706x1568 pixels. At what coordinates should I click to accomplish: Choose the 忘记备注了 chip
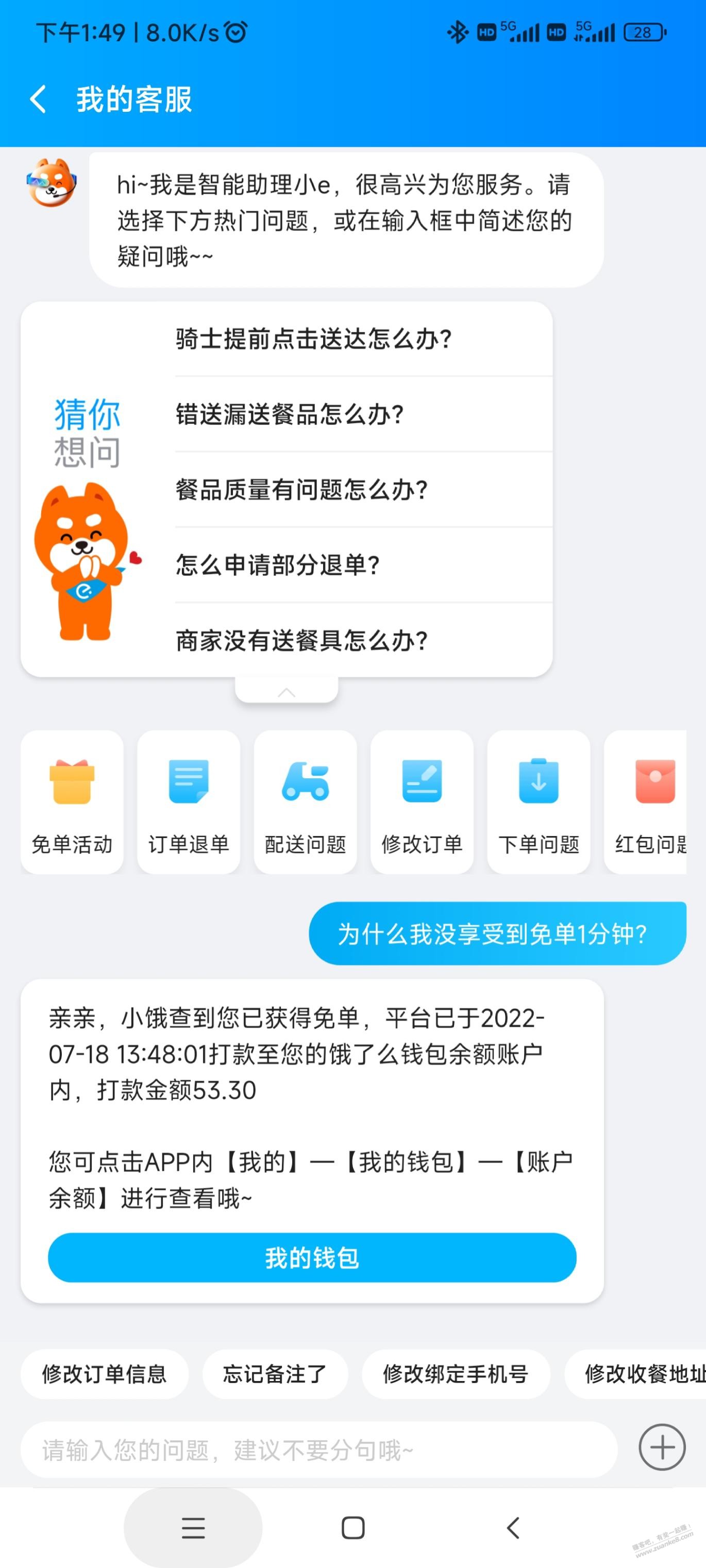(x=275, y=1374)
